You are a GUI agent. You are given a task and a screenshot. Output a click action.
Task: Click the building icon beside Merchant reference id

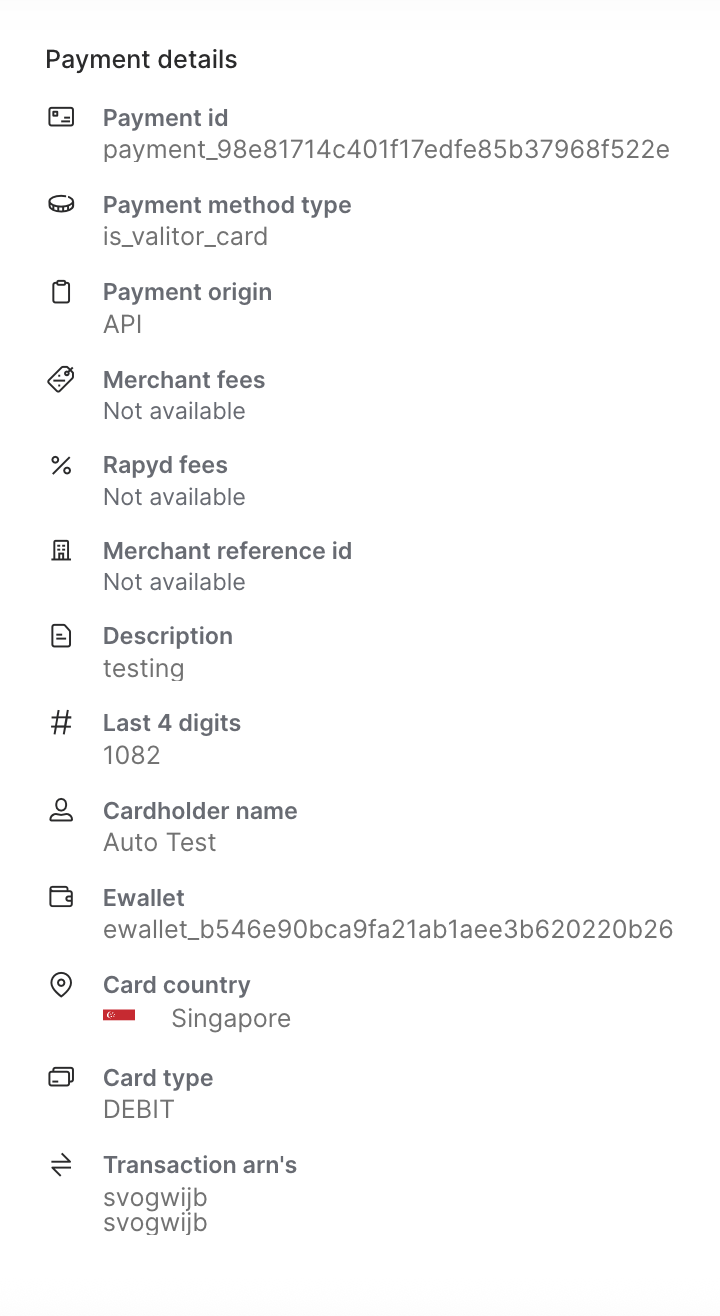point(61,550)
